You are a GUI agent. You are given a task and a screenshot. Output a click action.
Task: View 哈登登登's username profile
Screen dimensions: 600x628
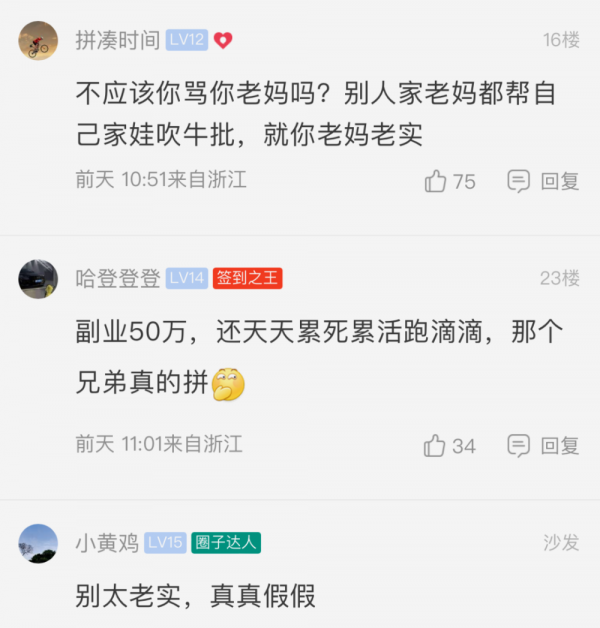click(117, 279)
